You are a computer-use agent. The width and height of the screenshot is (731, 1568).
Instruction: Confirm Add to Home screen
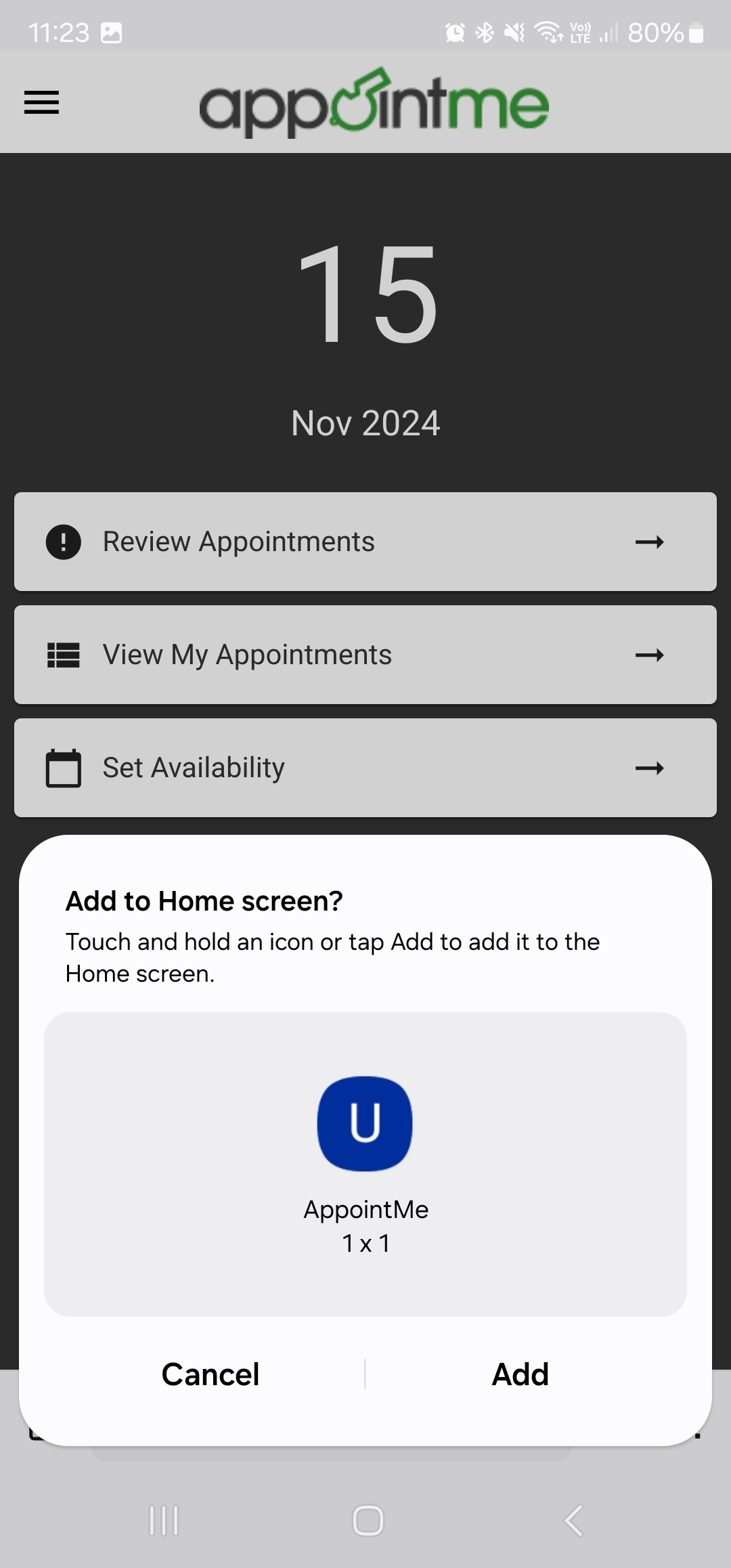520,1374
